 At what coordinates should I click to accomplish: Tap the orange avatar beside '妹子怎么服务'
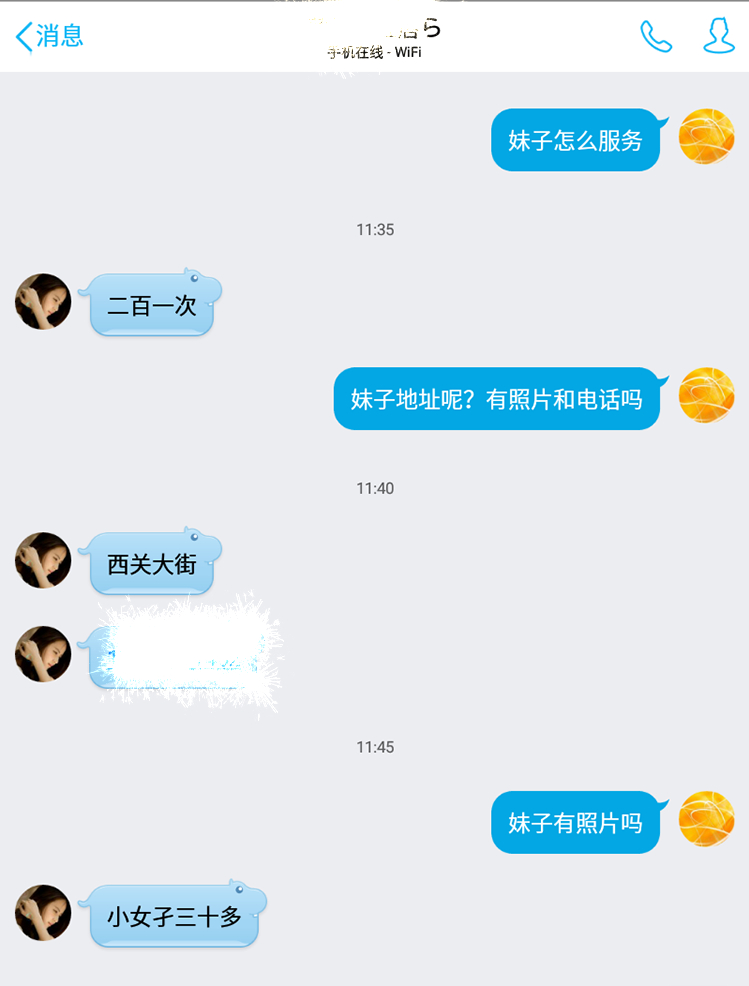click(x=705, y=139)
